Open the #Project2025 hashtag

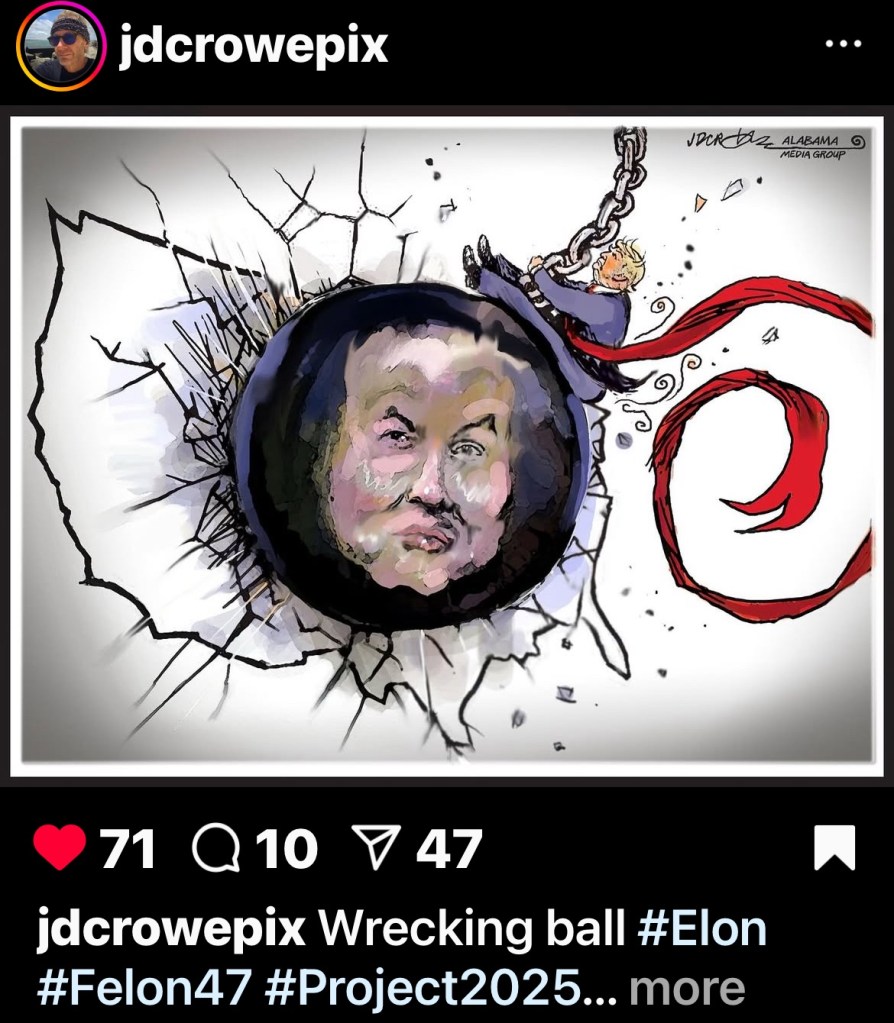click(426, 988)
